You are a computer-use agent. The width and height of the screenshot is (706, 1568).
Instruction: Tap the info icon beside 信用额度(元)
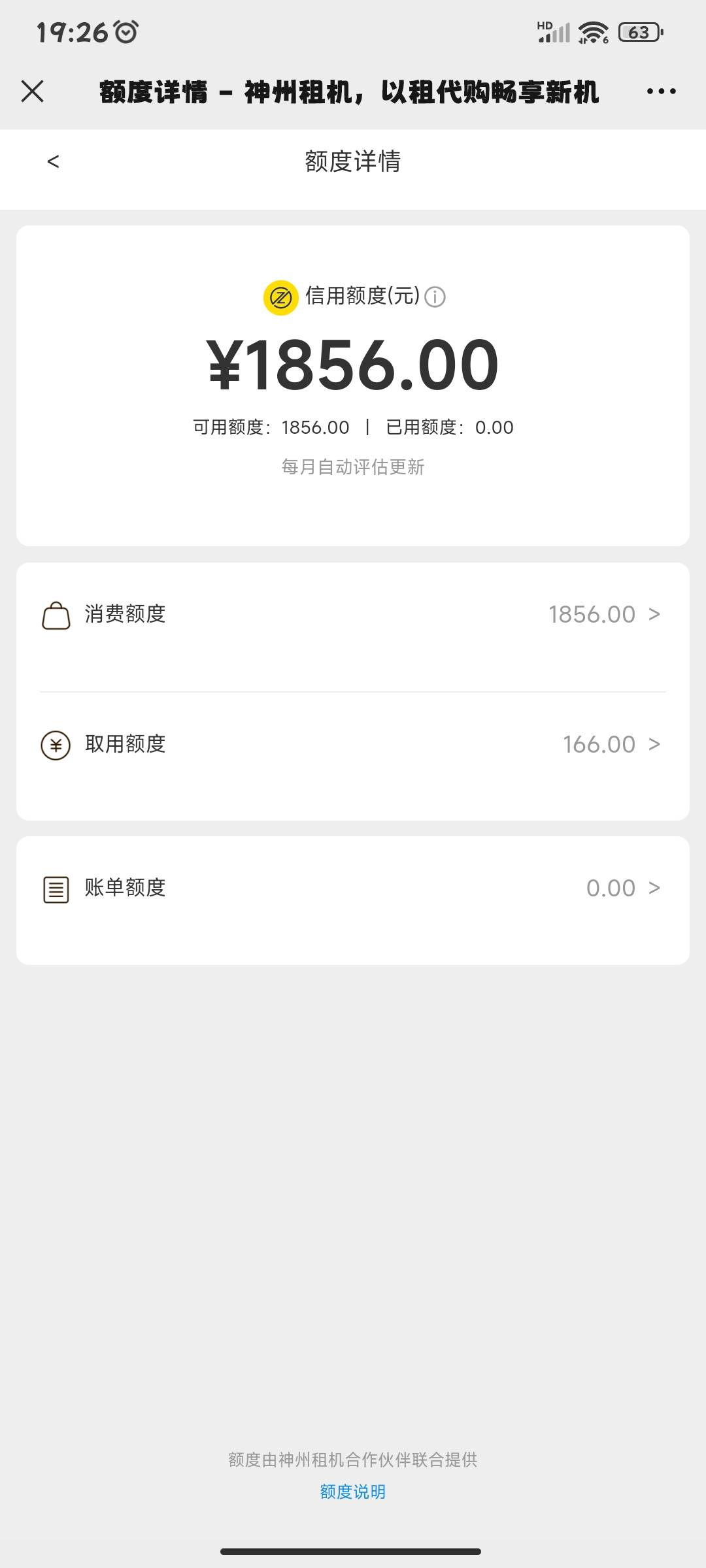point(435,297)
